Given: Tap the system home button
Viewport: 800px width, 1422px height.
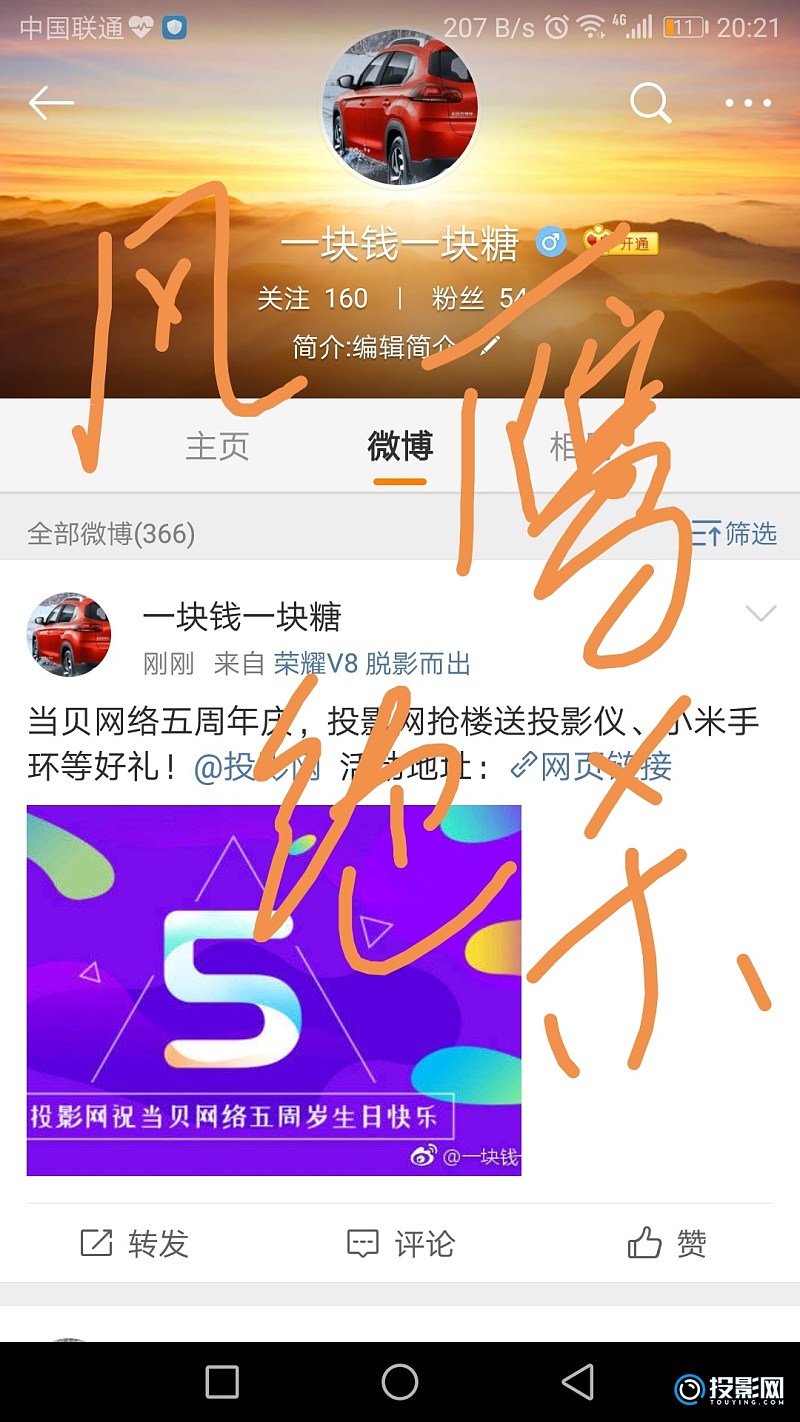Looking at the screenshot, I should click(400, 1382).
